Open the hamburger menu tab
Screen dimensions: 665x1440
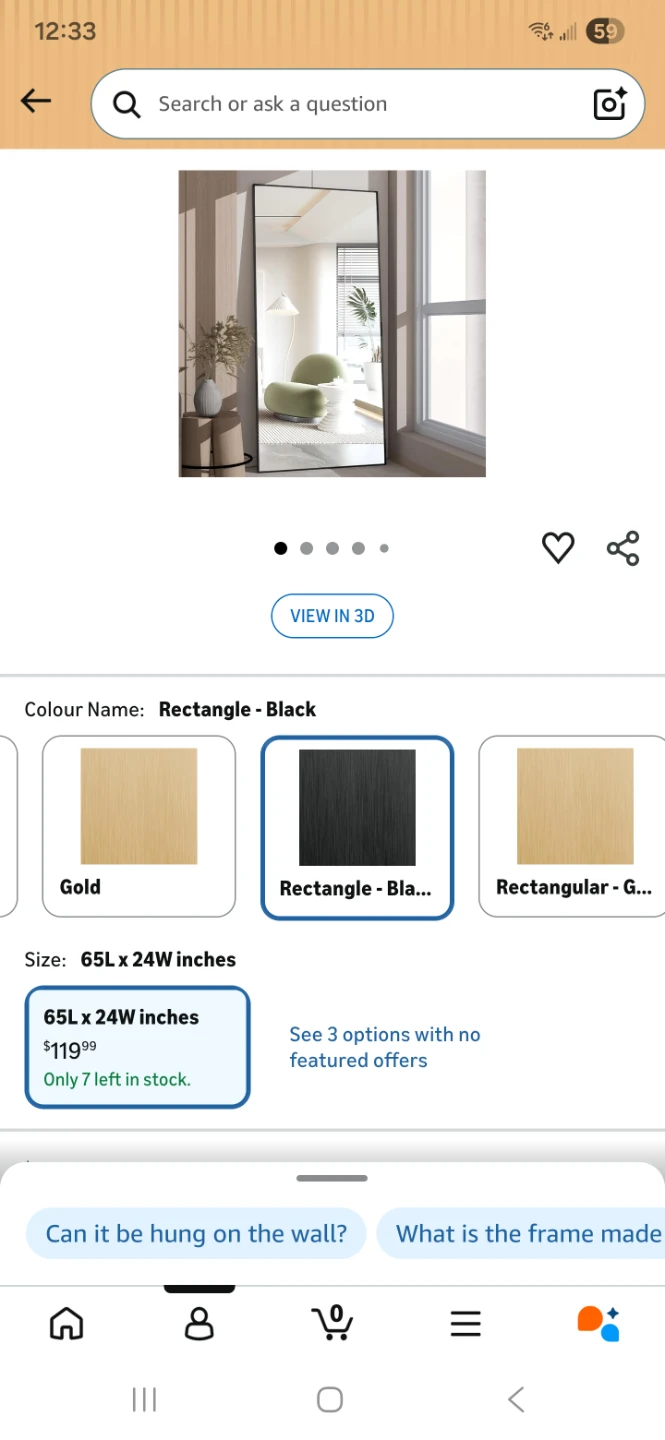coord(466,1324)
